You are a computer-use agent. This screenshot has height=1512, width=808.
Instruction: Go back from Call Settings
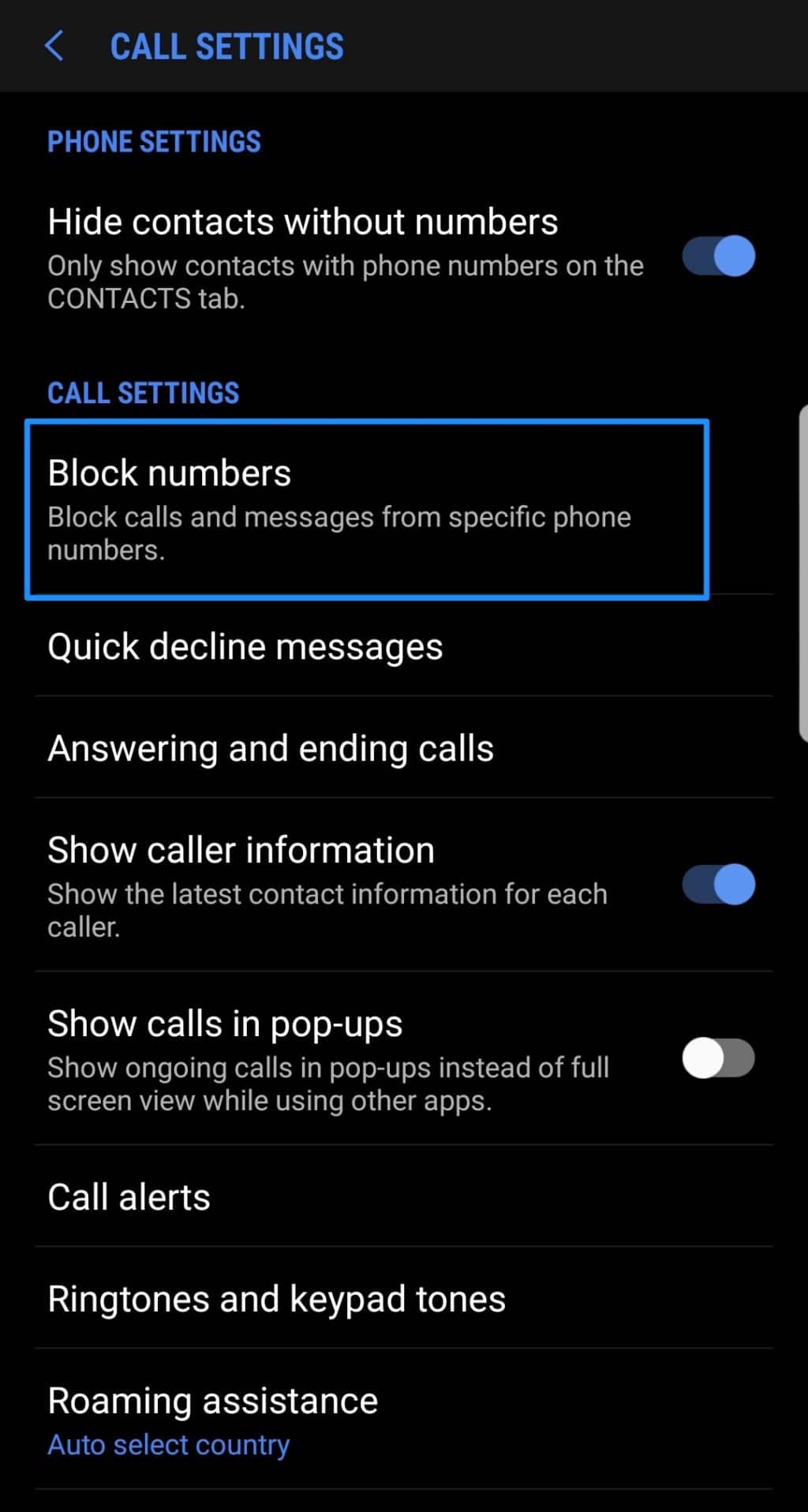54,47
